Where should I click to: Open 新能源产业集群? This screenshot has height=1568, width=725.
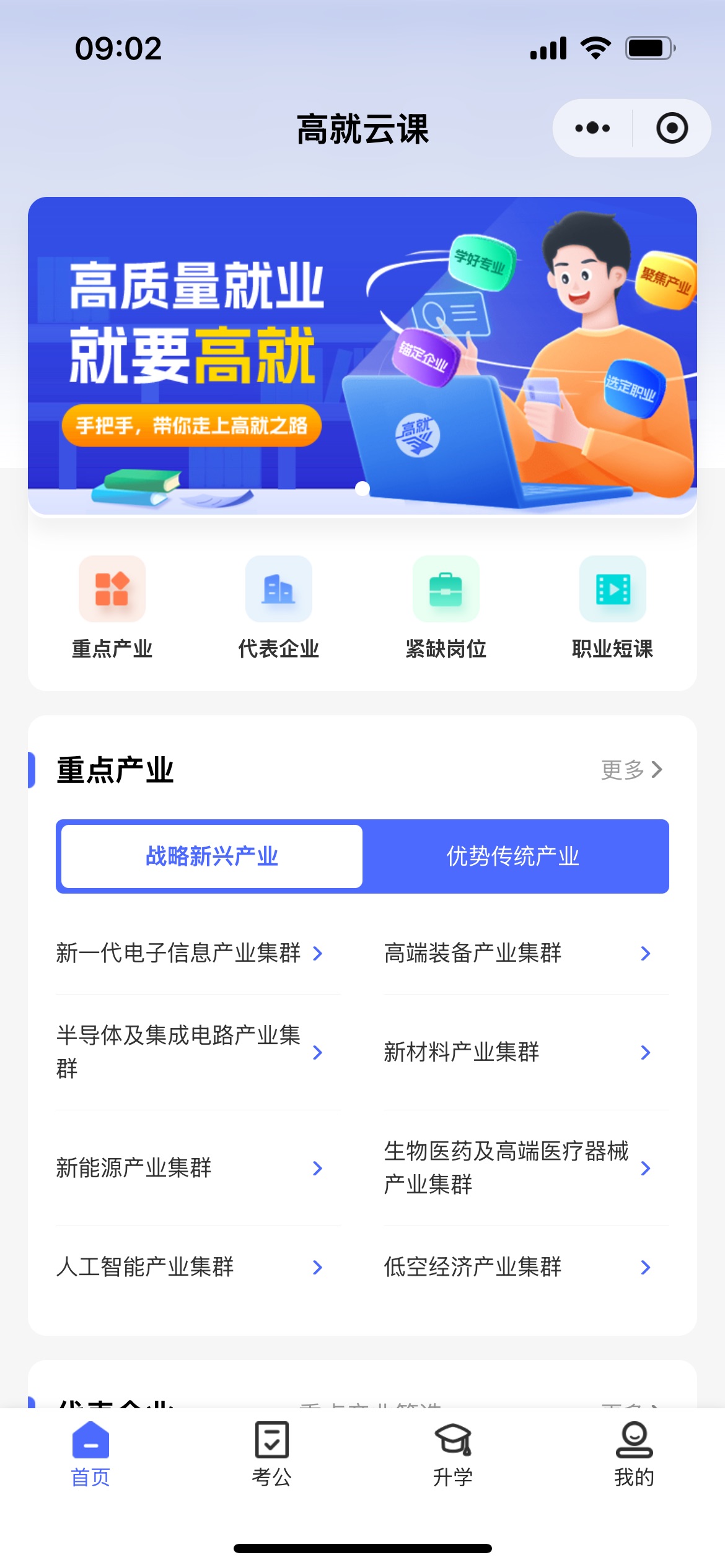[x=189, y=1168]
